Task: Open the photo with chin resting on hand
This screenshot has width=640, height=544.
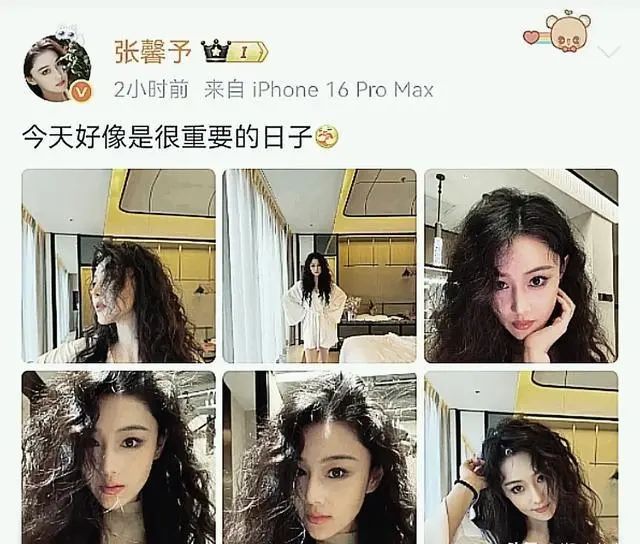Action: [520, 265]
